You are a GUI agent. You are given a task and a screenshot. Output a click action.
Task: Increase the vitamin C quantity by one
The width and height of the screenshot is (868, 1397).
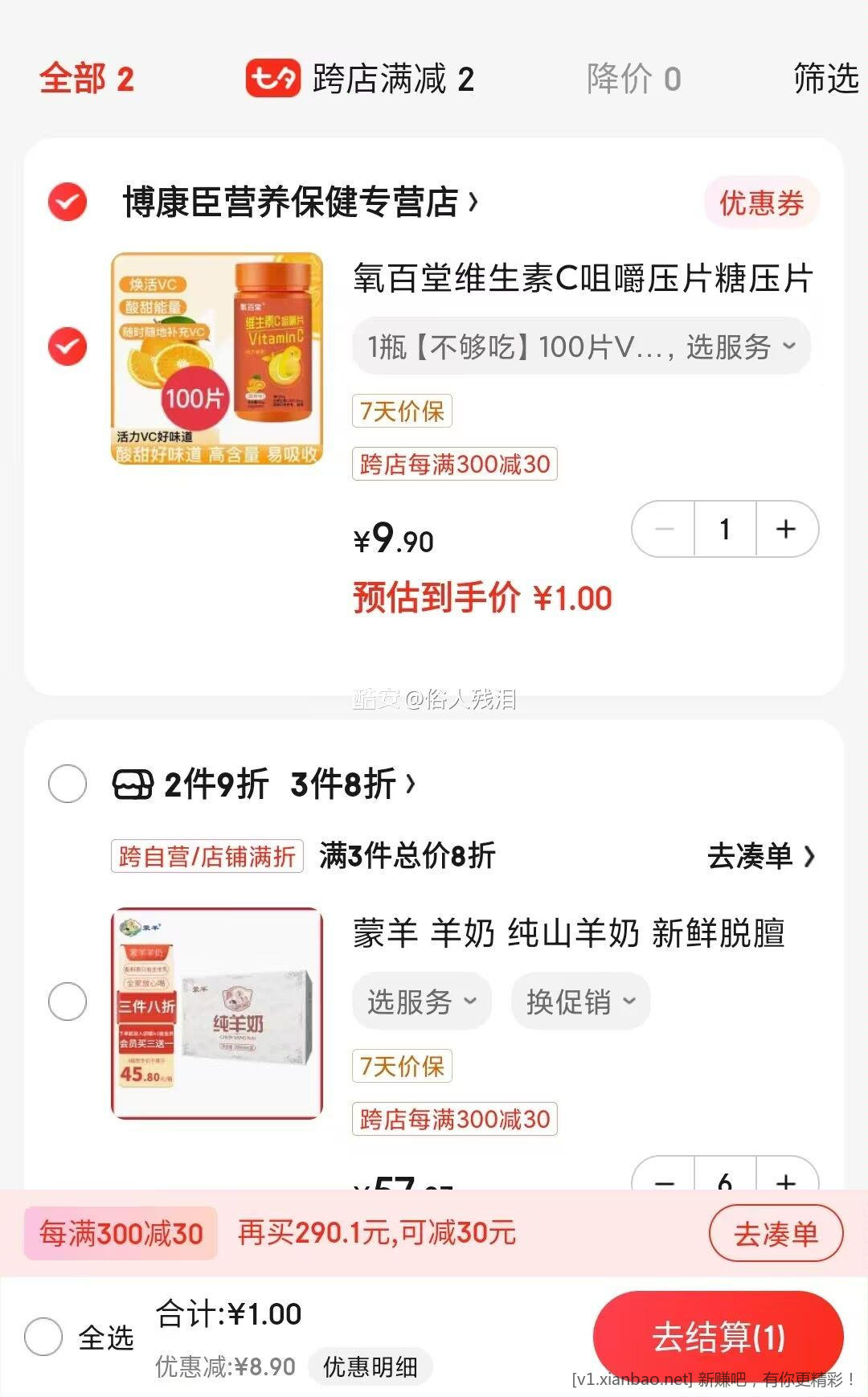pyautogui.click(x=786, y=529)
